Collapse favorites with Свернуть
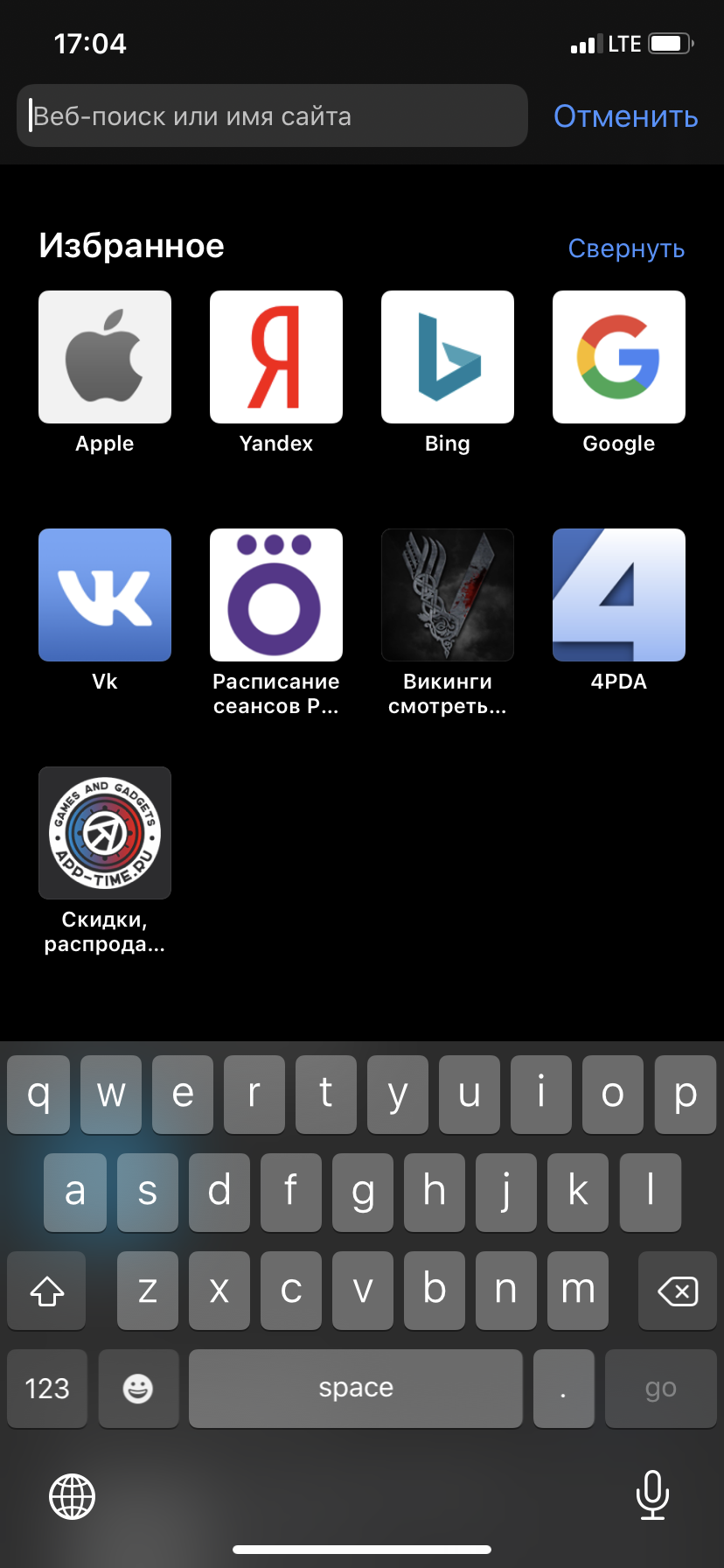The height and width of the screenshot is (1568, 724). click(x=626, y=248)
